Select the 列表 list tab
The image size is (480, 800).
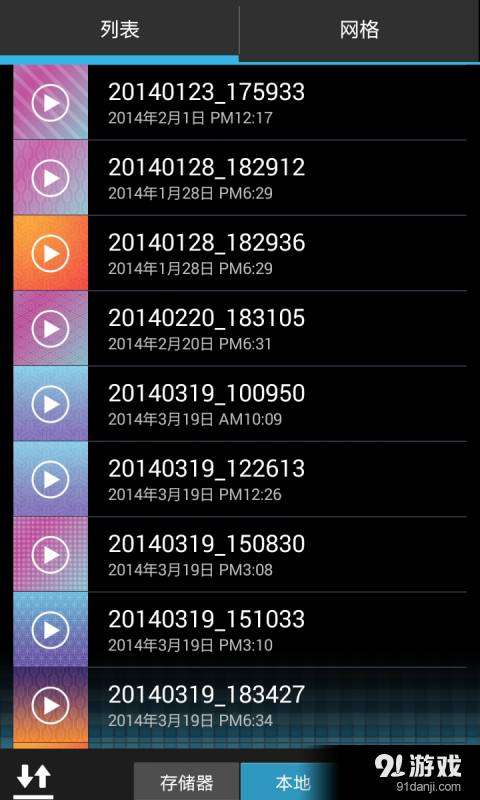(x=119, y=30)
